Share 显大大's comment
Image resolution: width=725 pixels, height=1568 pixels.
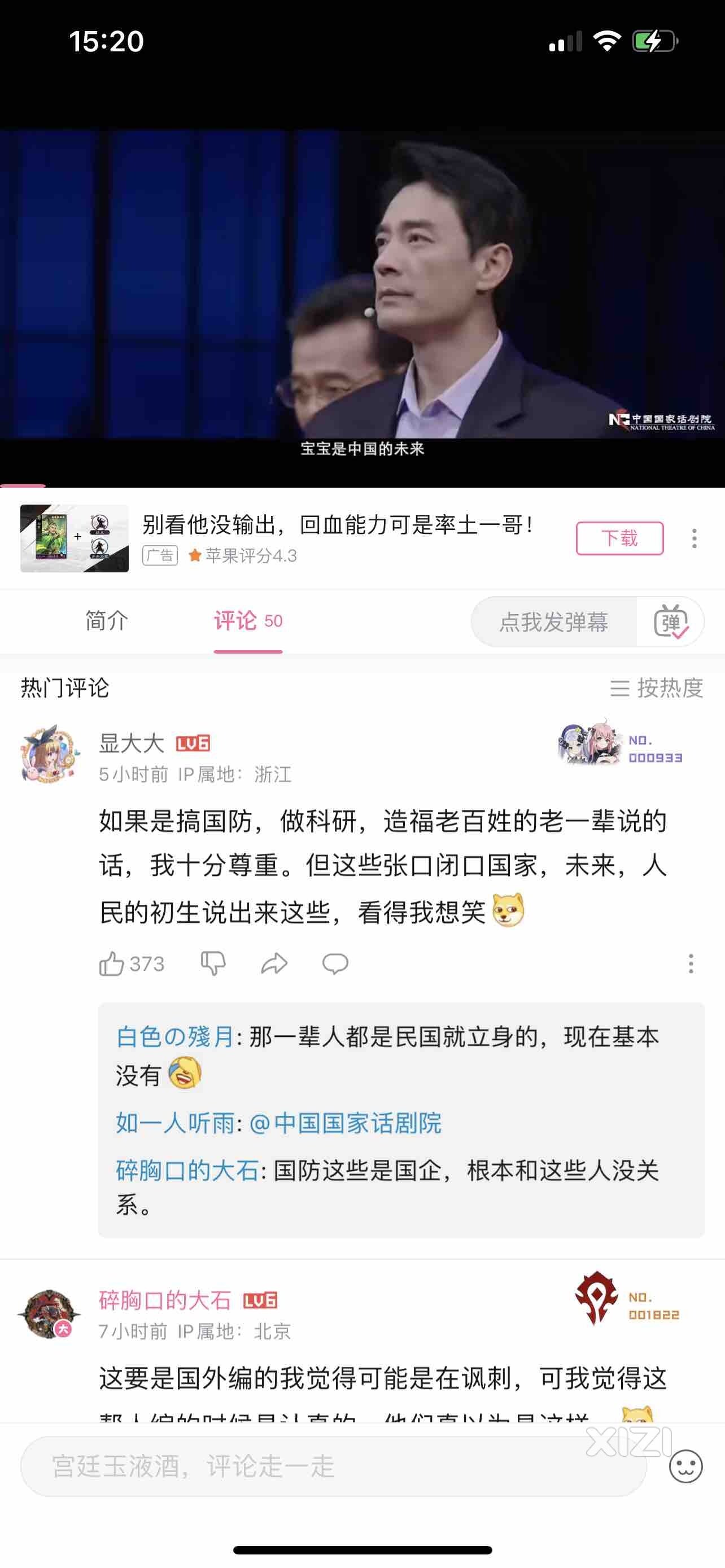click(x=274, y=963)
